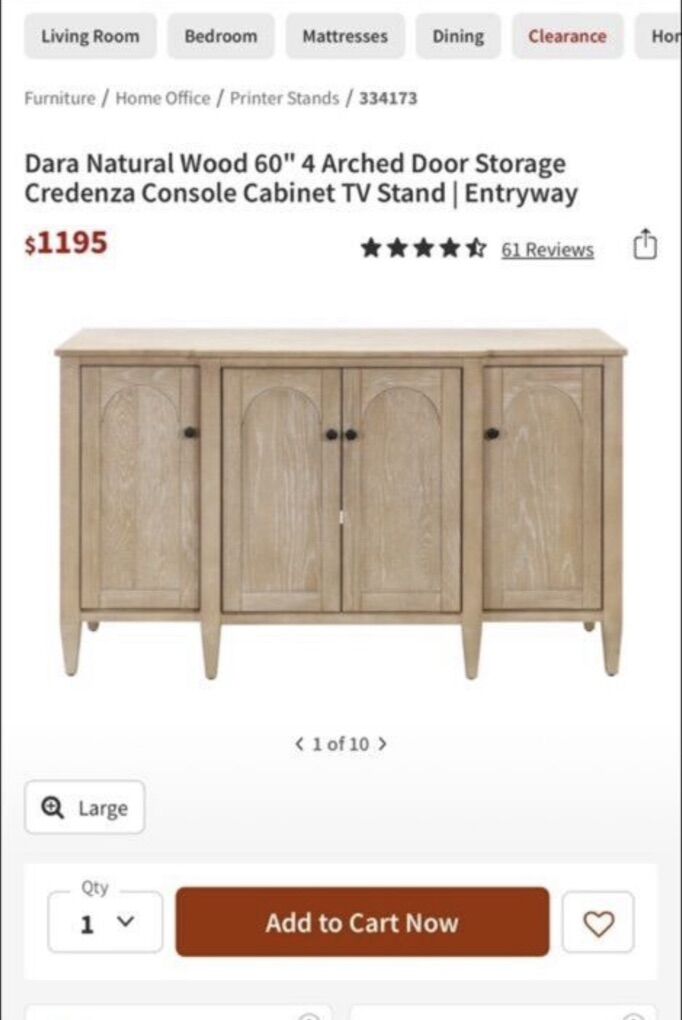Go to previous product photo
Viewport: 682px width, 1020px height.
[x=299, y=744]
